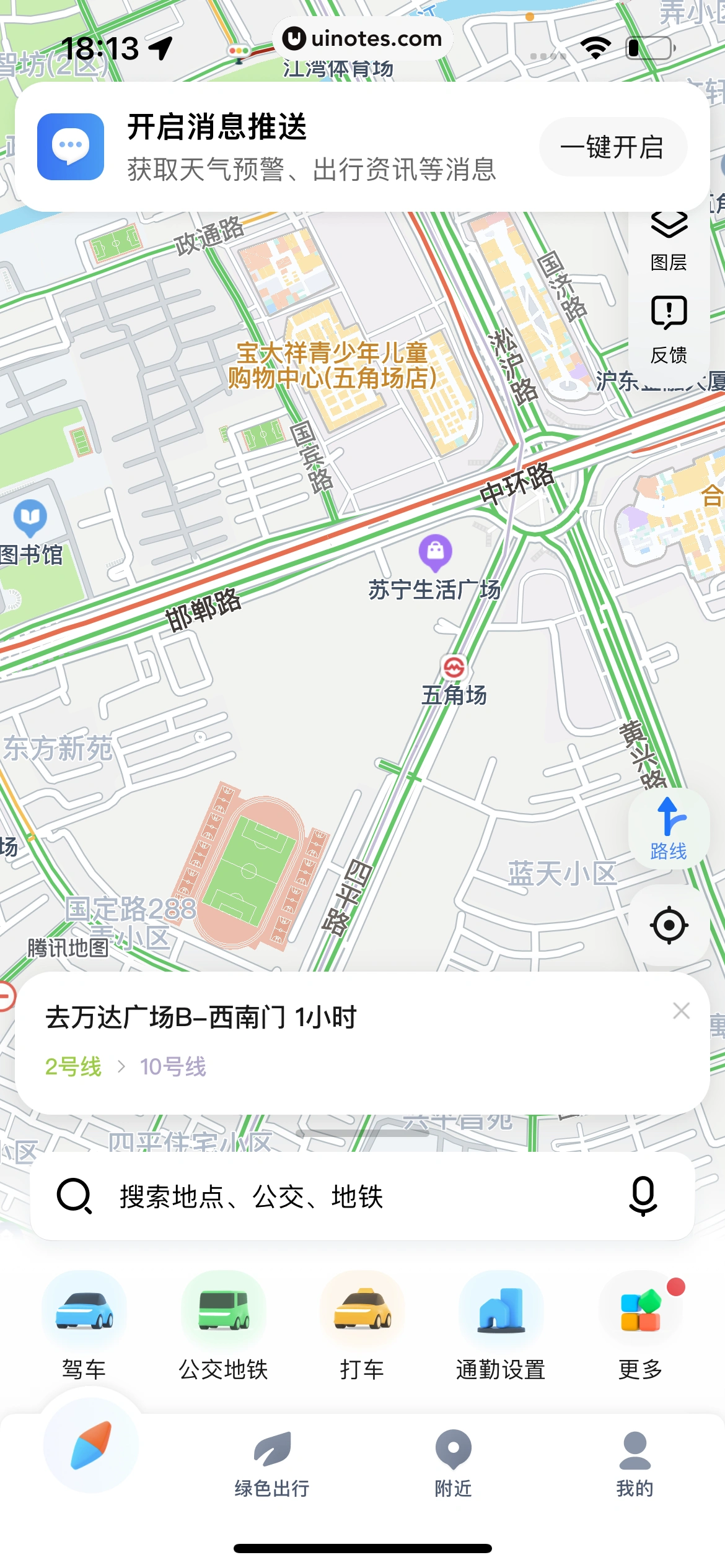This screenshot has height=1568, width=725.
Task: Open the 反馈 feedback option
Action: [669, 329]
